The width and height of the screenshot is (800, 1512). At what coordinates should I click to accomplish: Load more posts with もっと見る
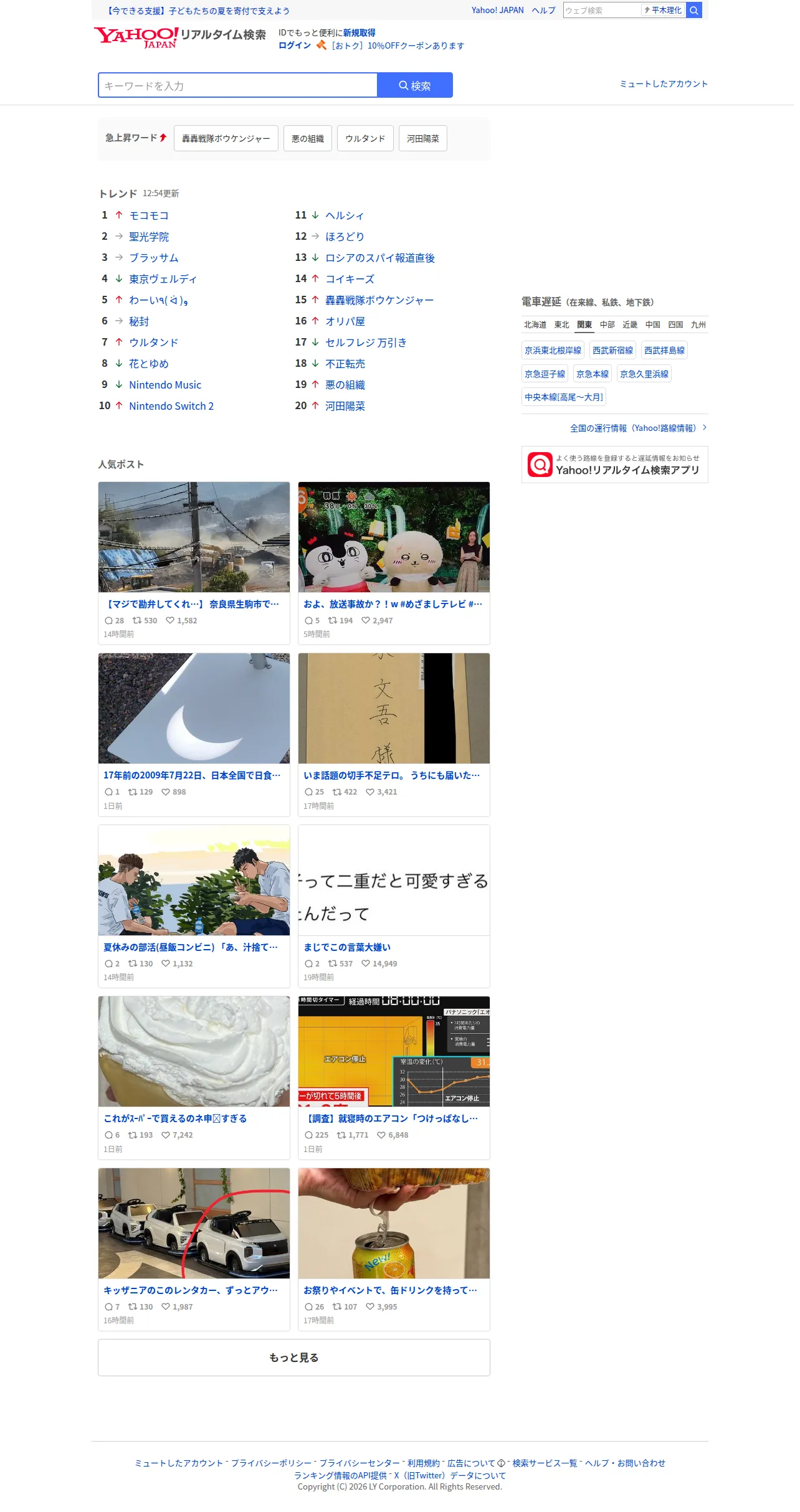[x=294, y=1358]
